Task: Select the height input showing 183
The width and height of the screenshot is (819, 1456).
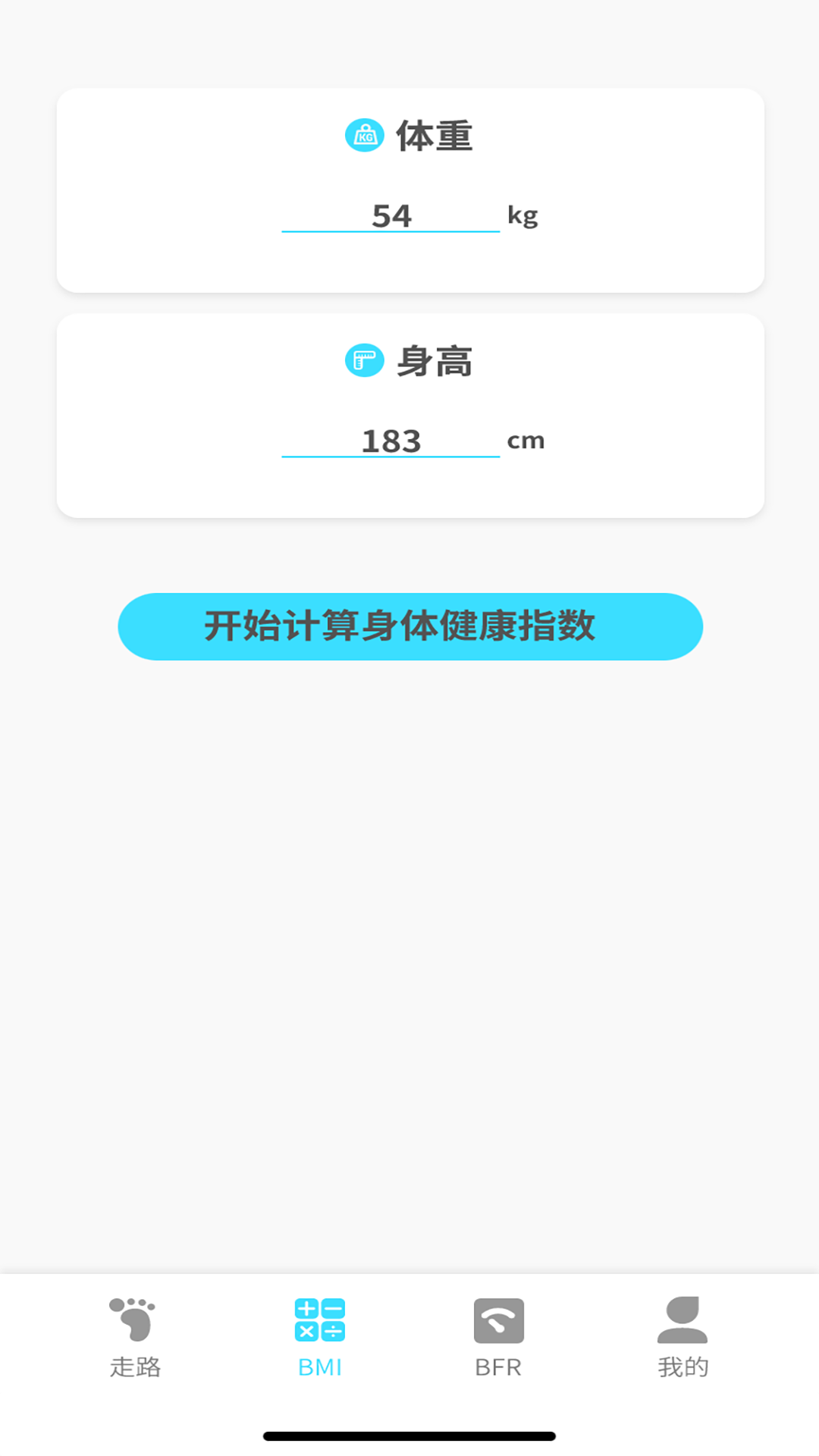Action: click(391, 441)
